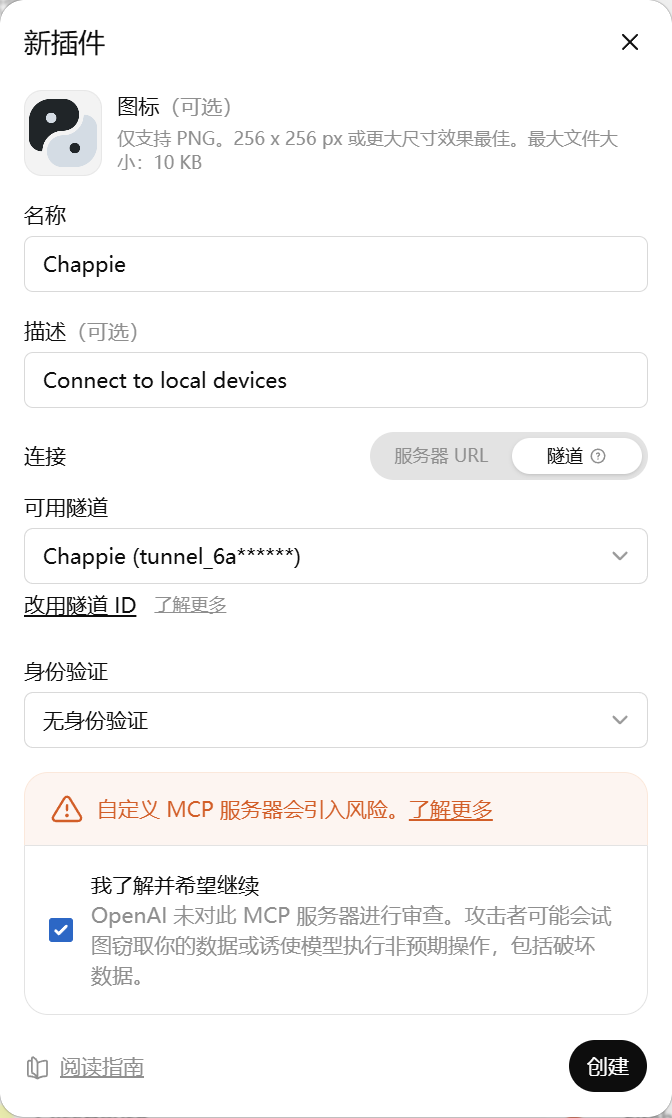Screen dimensions: 672x1118
Task: Tap the plugin icon image to change it
Action: (x=63, y=133)
